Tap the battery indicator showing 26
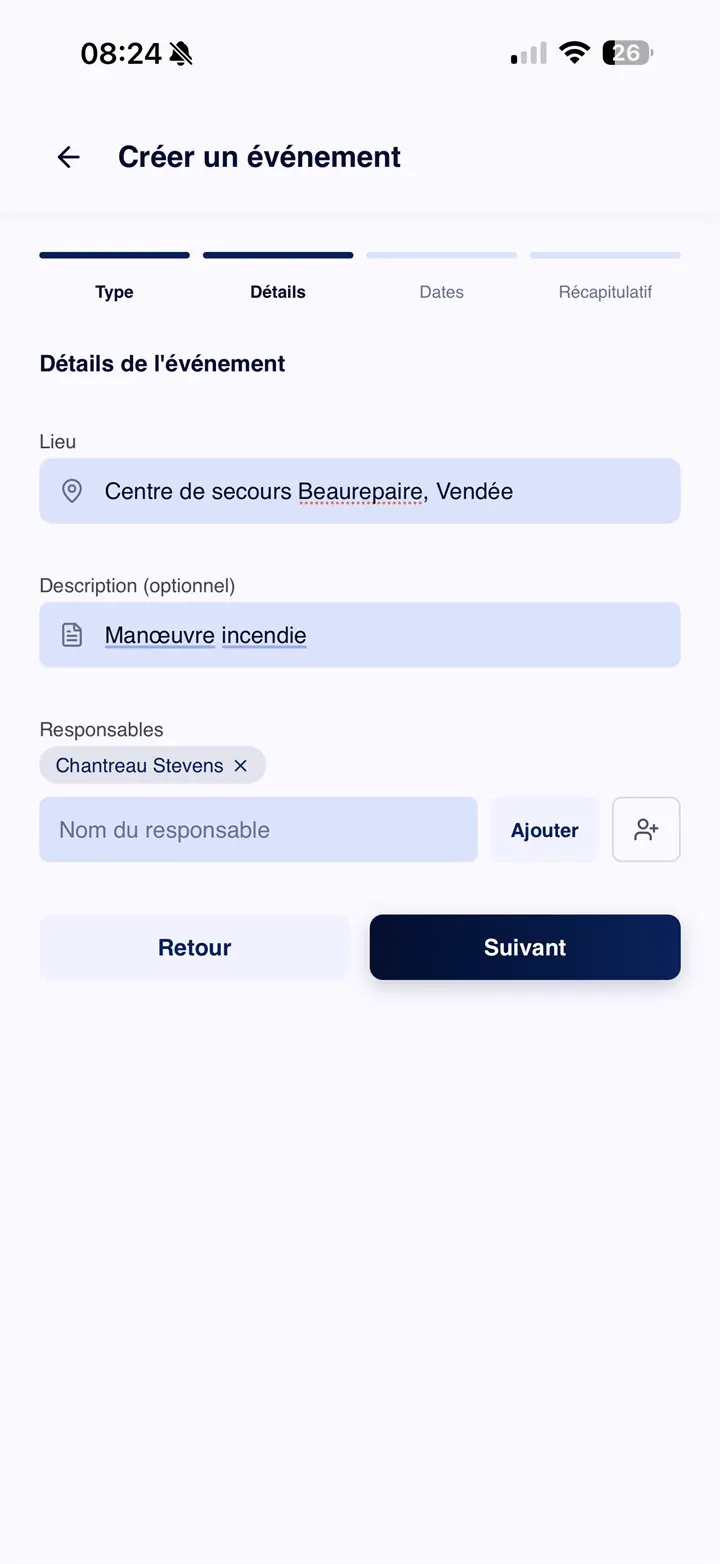The image size is (720, 1564). [x=626, y=52]
